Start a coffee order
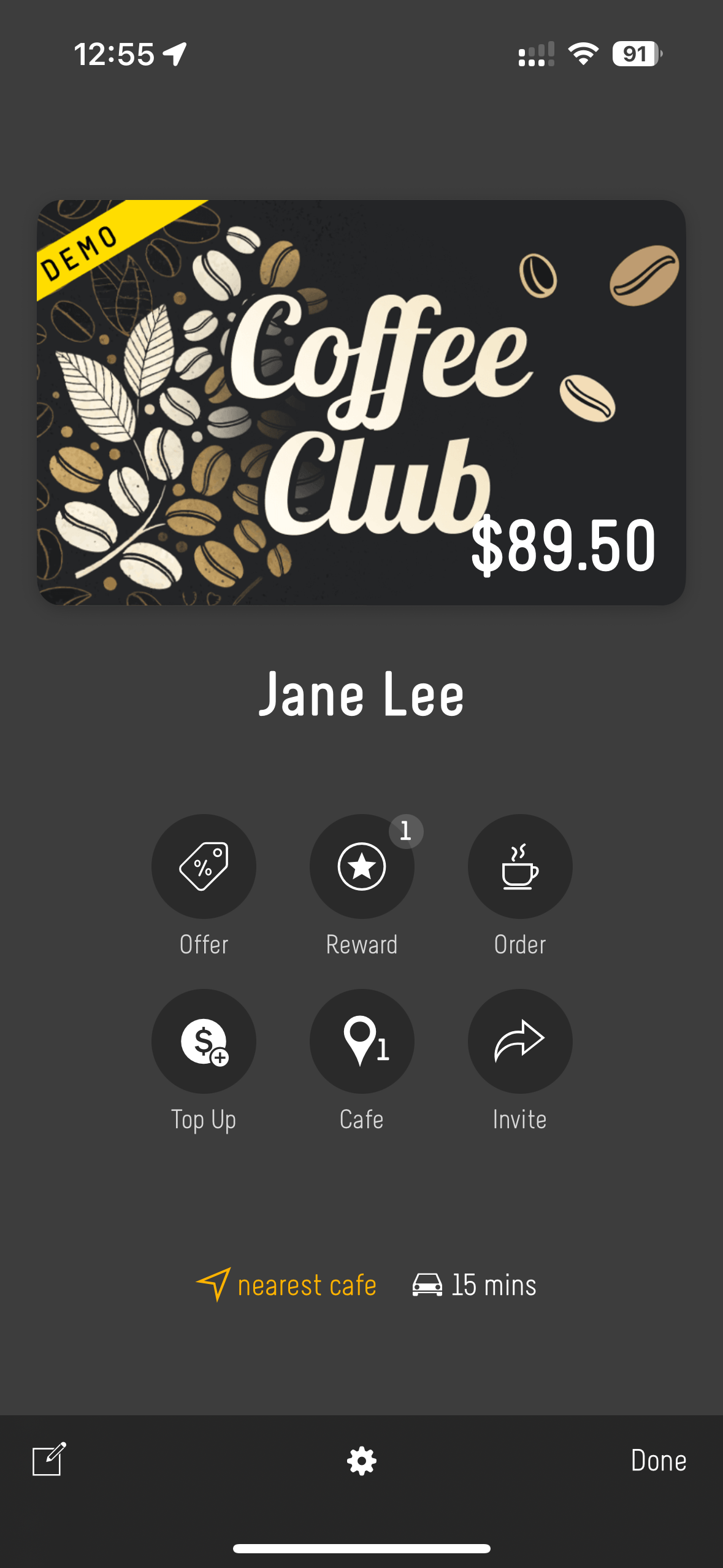The image size is (723, 1568). pos(519,866)
